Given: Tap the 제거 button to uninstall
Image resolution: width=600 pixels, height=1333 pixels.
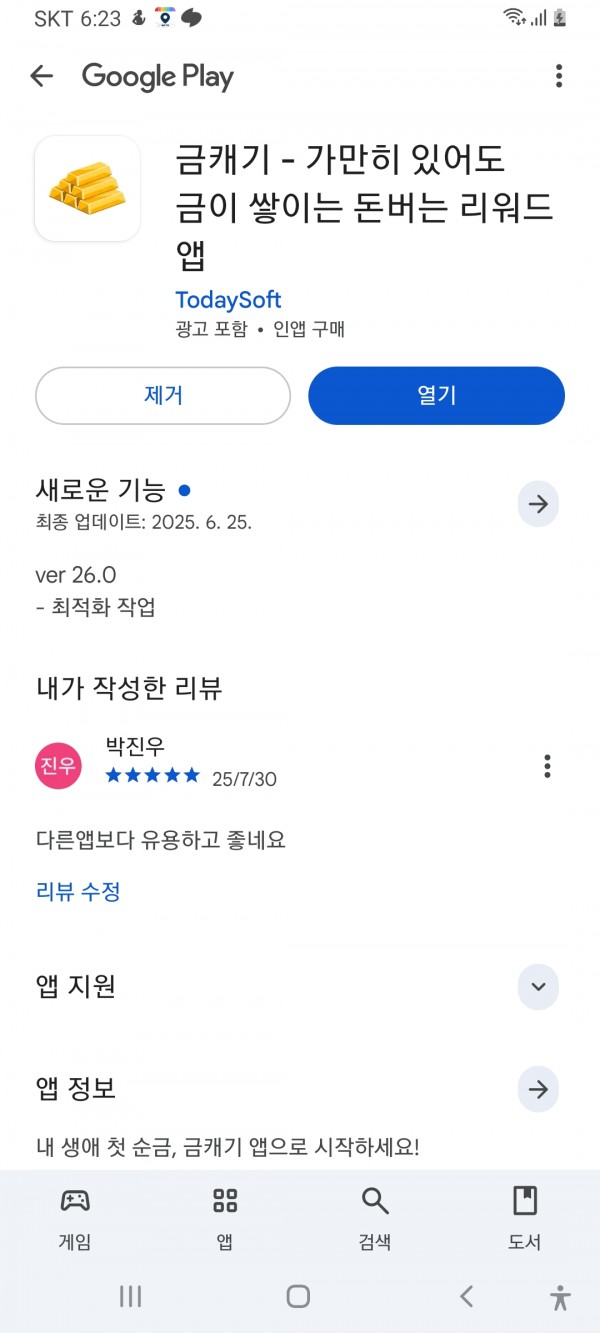Looking at the screenshot, I should pyautogui.click(x=163, y=395).
